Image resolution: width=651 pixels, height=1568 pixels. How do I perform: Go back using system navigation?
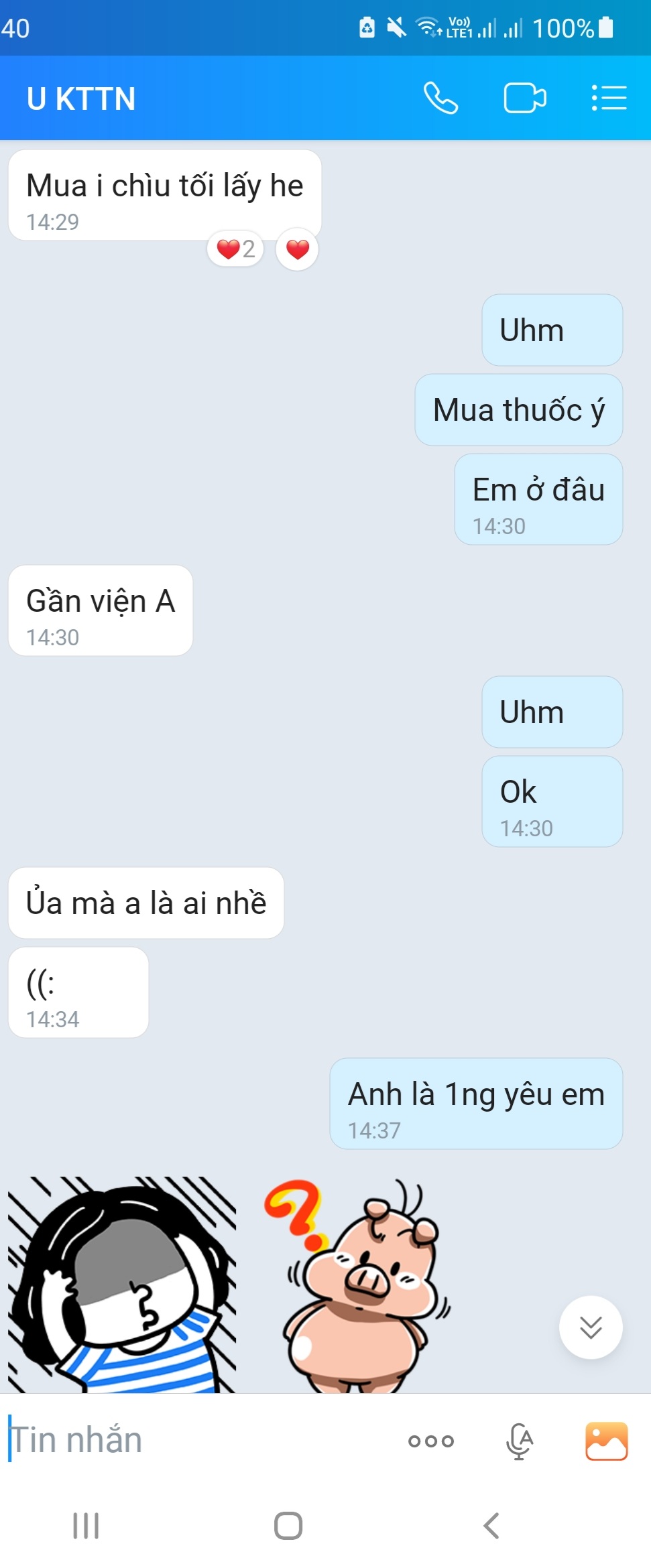491,1526
